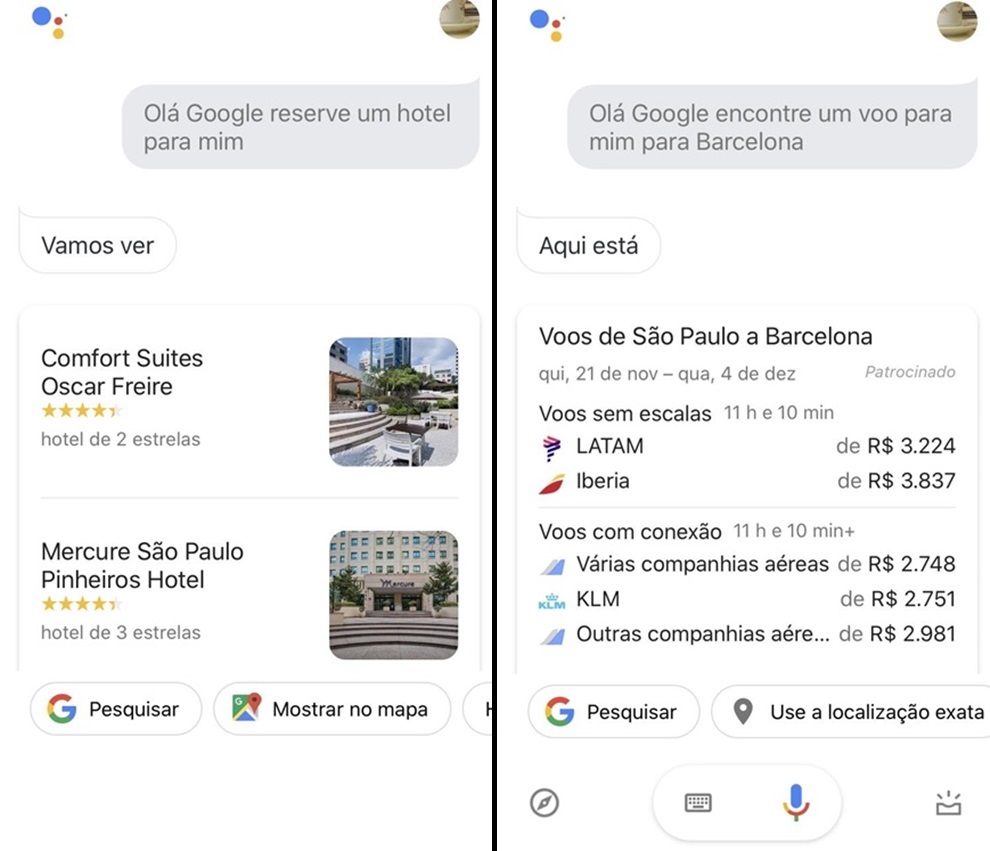Select the Mostrar no mapa chip
Image resolution: width=990 pixels, height=851 pixels.
click(332, 710)
